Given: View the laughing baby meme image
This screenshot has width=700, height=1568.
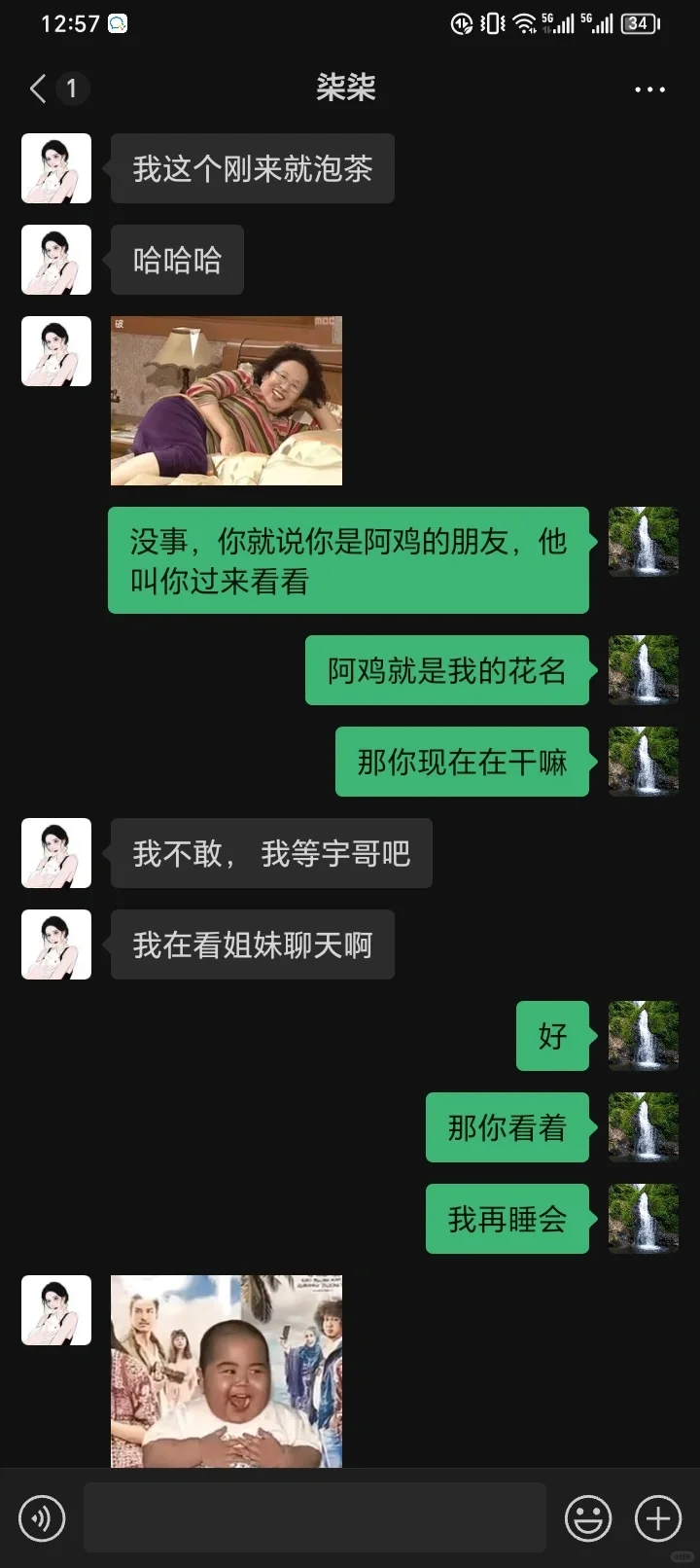Looking at the screenshot, I should [227, 1371].
